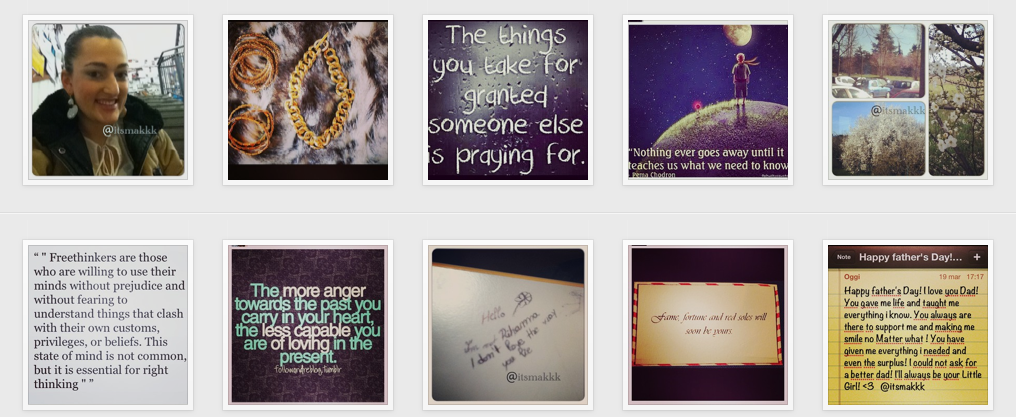
Task: Open the gold chain and bangles photo
Action: click(308, 100)
